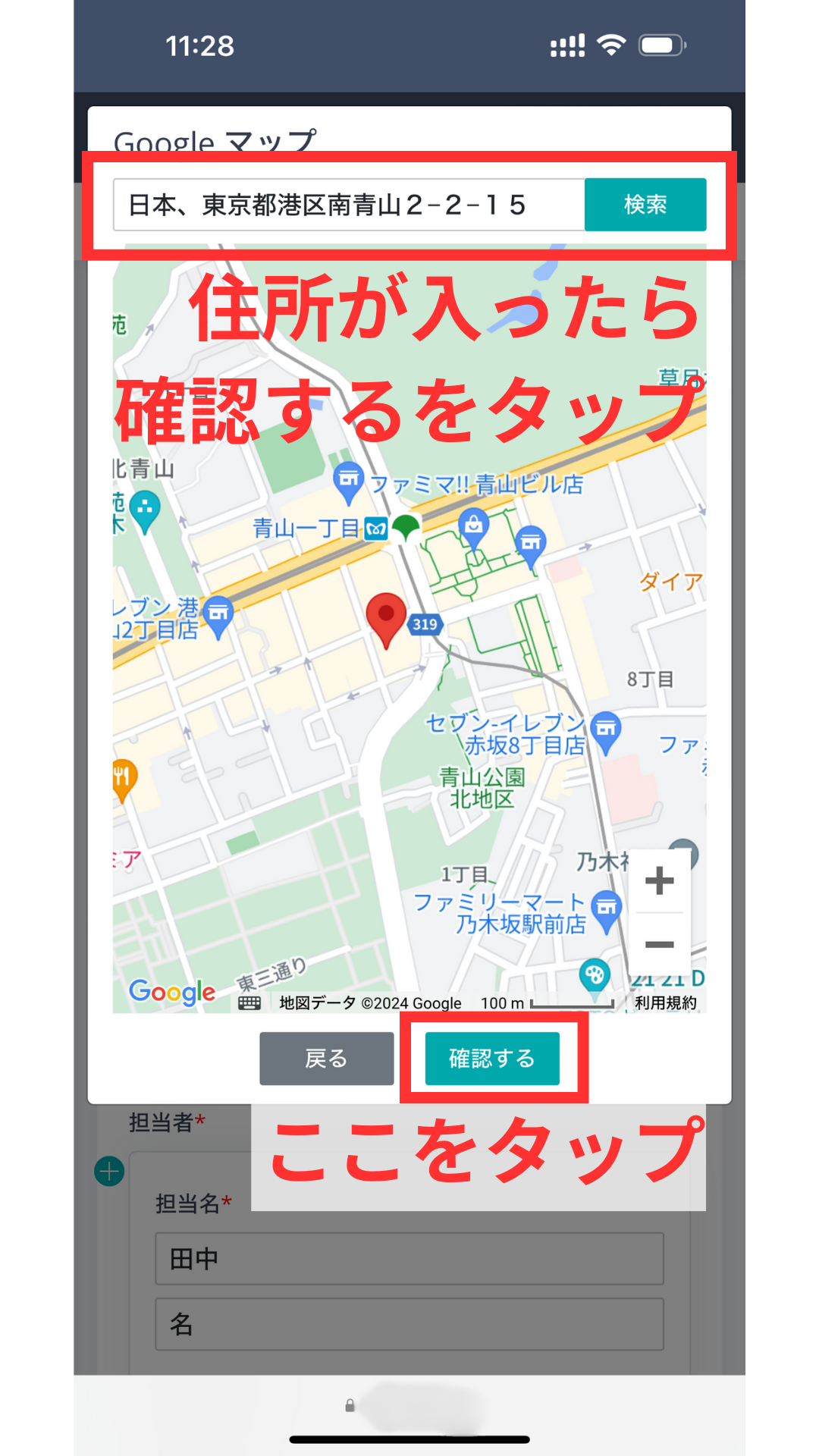
Task: Select the ファミリーマート 乃木坂駅前店 marker
Action: pyautogui.click(x=607, y=908)
